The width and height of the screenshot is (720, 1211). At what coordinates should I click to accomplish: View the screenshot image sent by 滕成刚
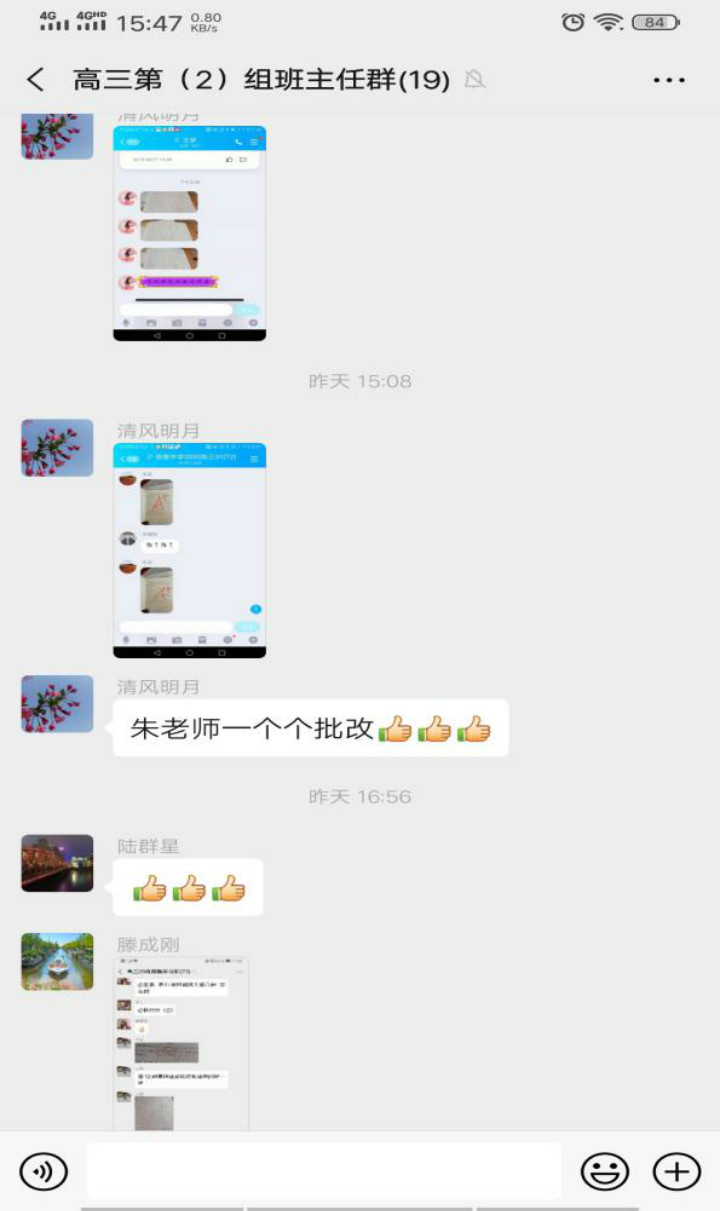pos(180,1044)
